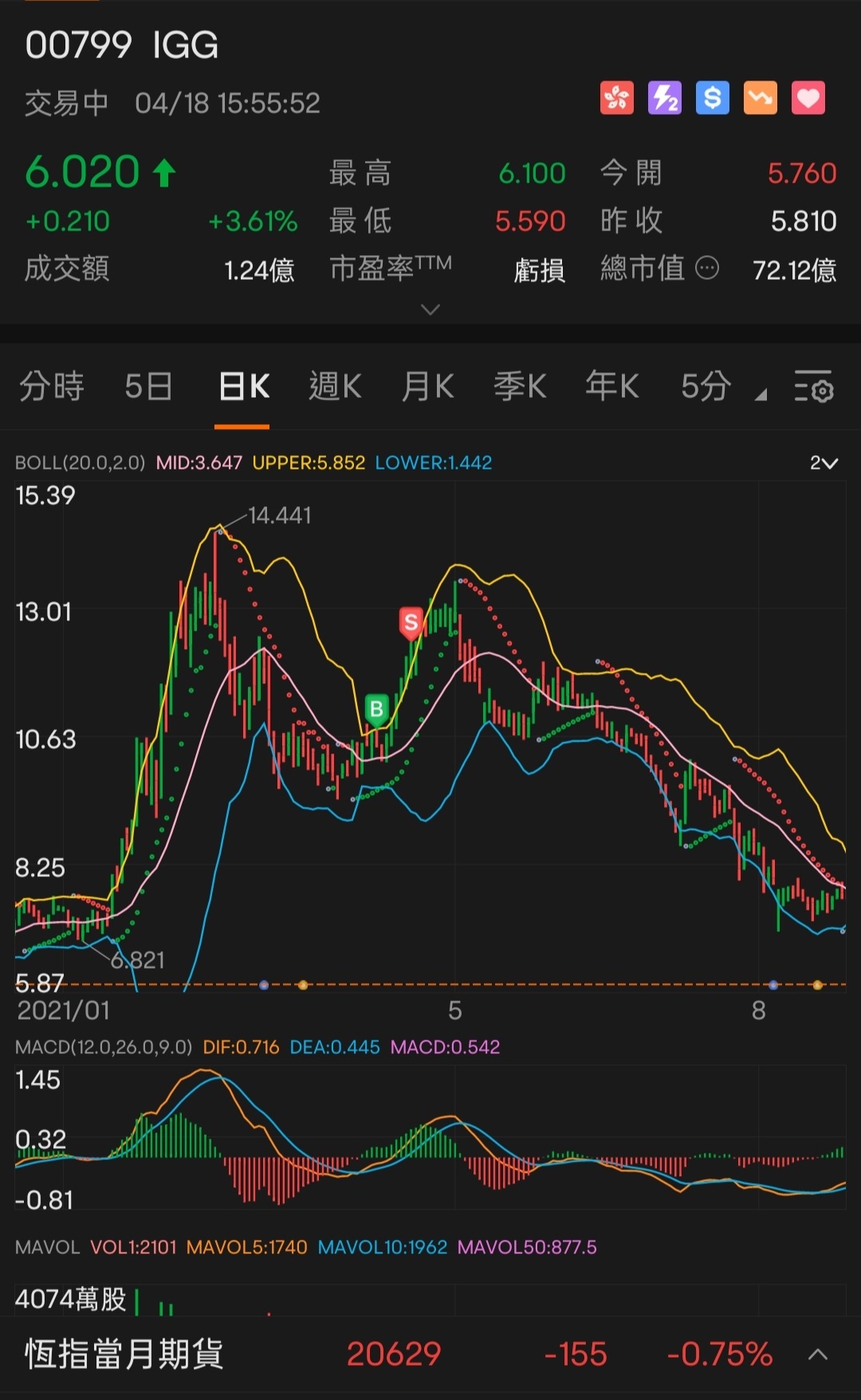This screenshot has width=861, height=1400.
Task: Open the 總市值 info icon
Action: tap(707, 269)
